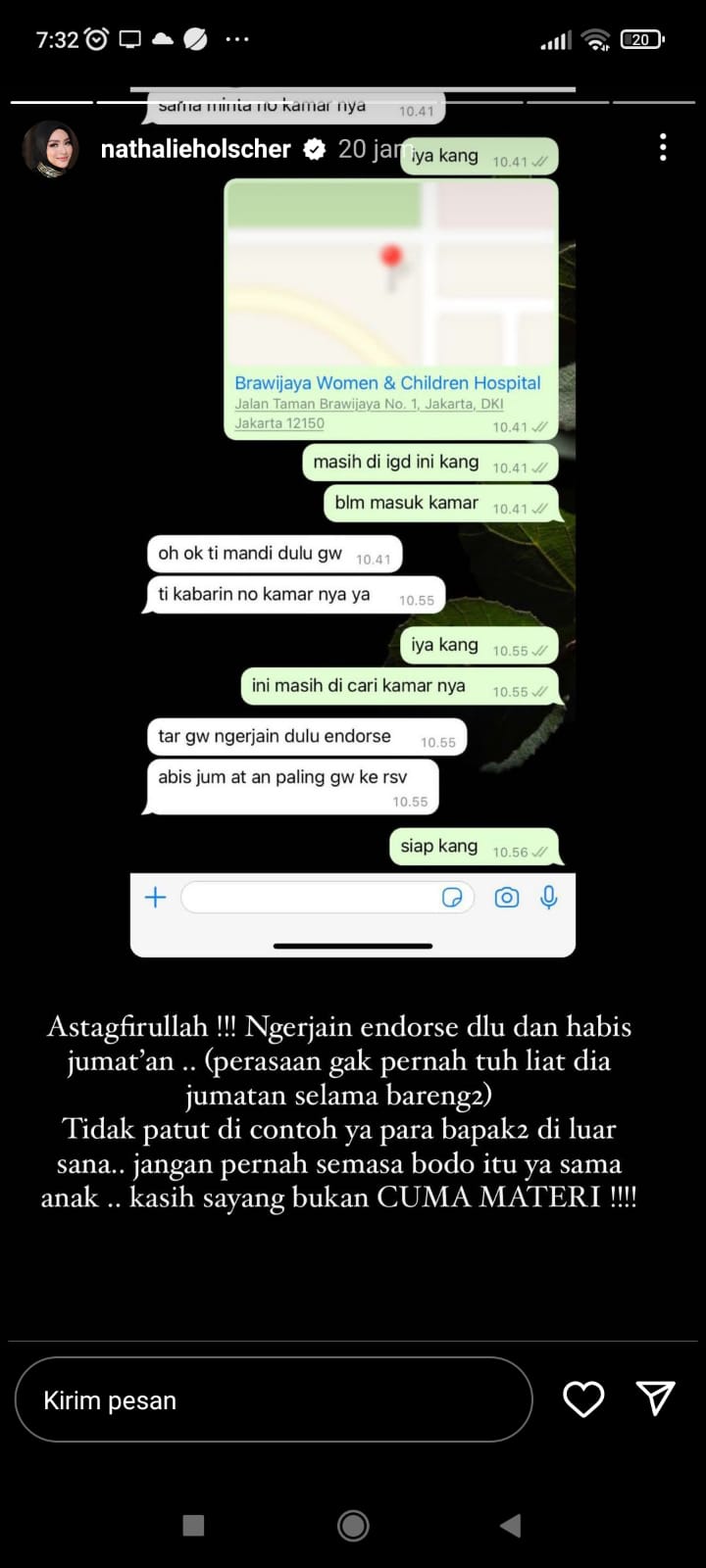Viewport: 706px width, 1568px height.
Task: Open the story options menu
Action: coord(663,148)
